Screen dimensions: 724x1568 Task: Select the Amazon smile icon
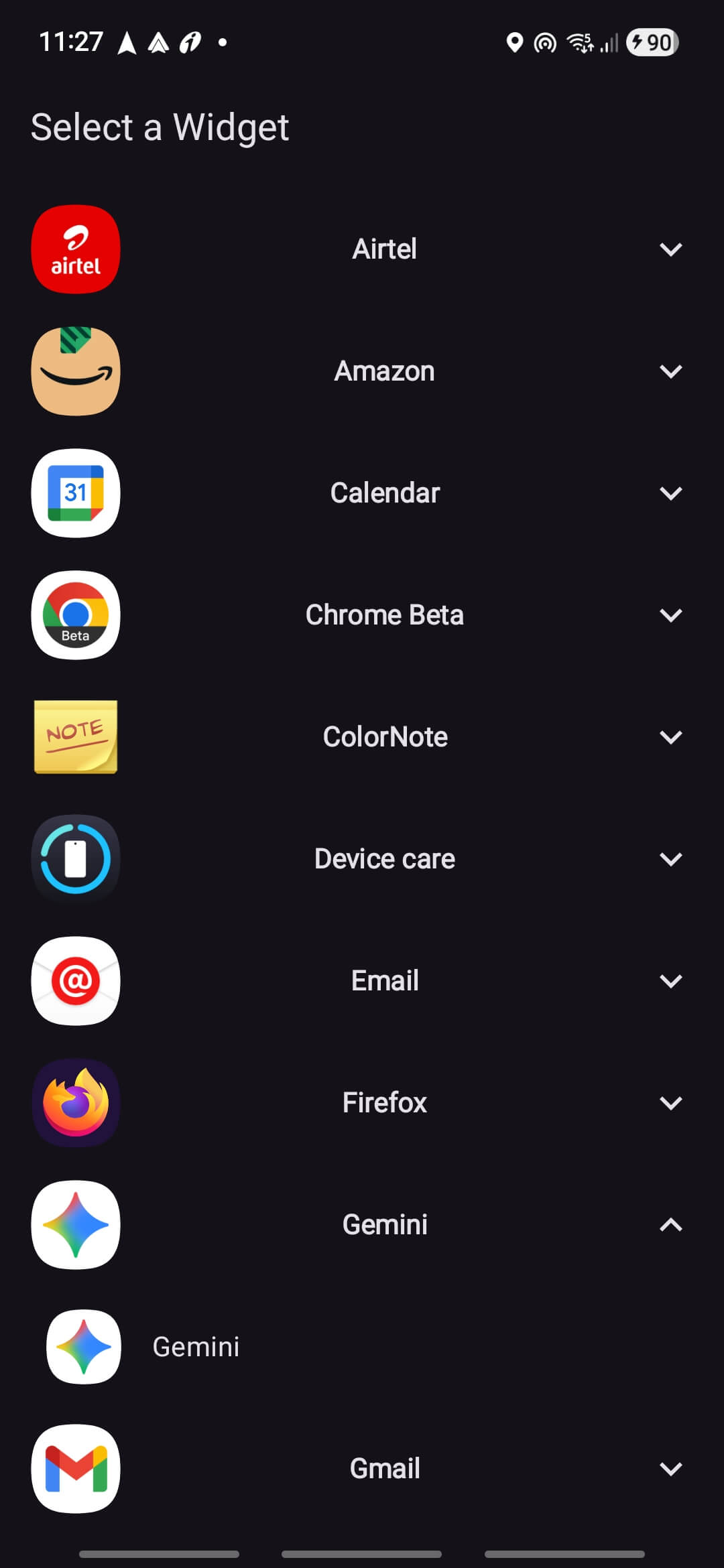75,371
